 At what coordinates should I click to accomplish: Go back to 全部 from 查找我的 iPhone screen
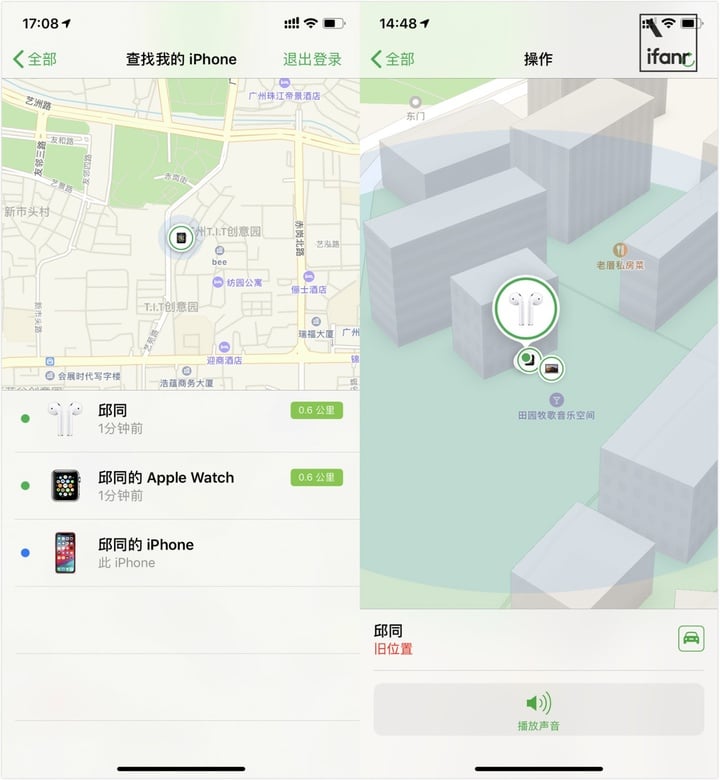pos(35,59)
